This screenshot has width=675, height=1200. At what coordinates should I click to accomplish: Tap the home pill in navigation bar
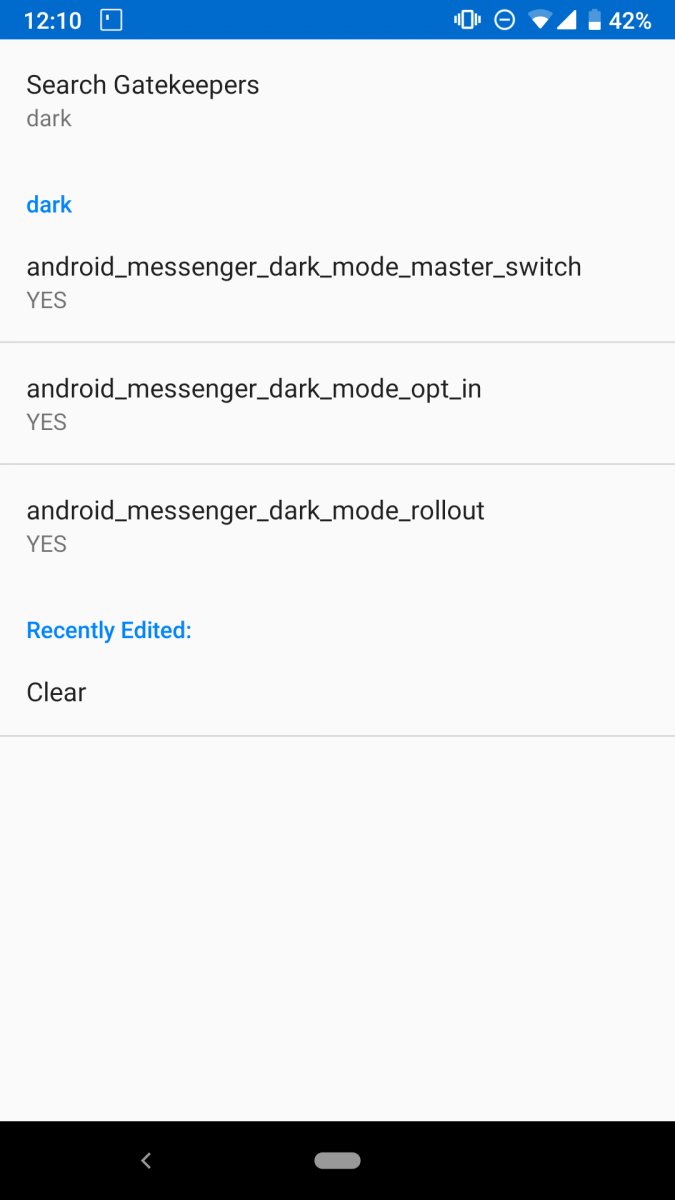pos(337,1160)
